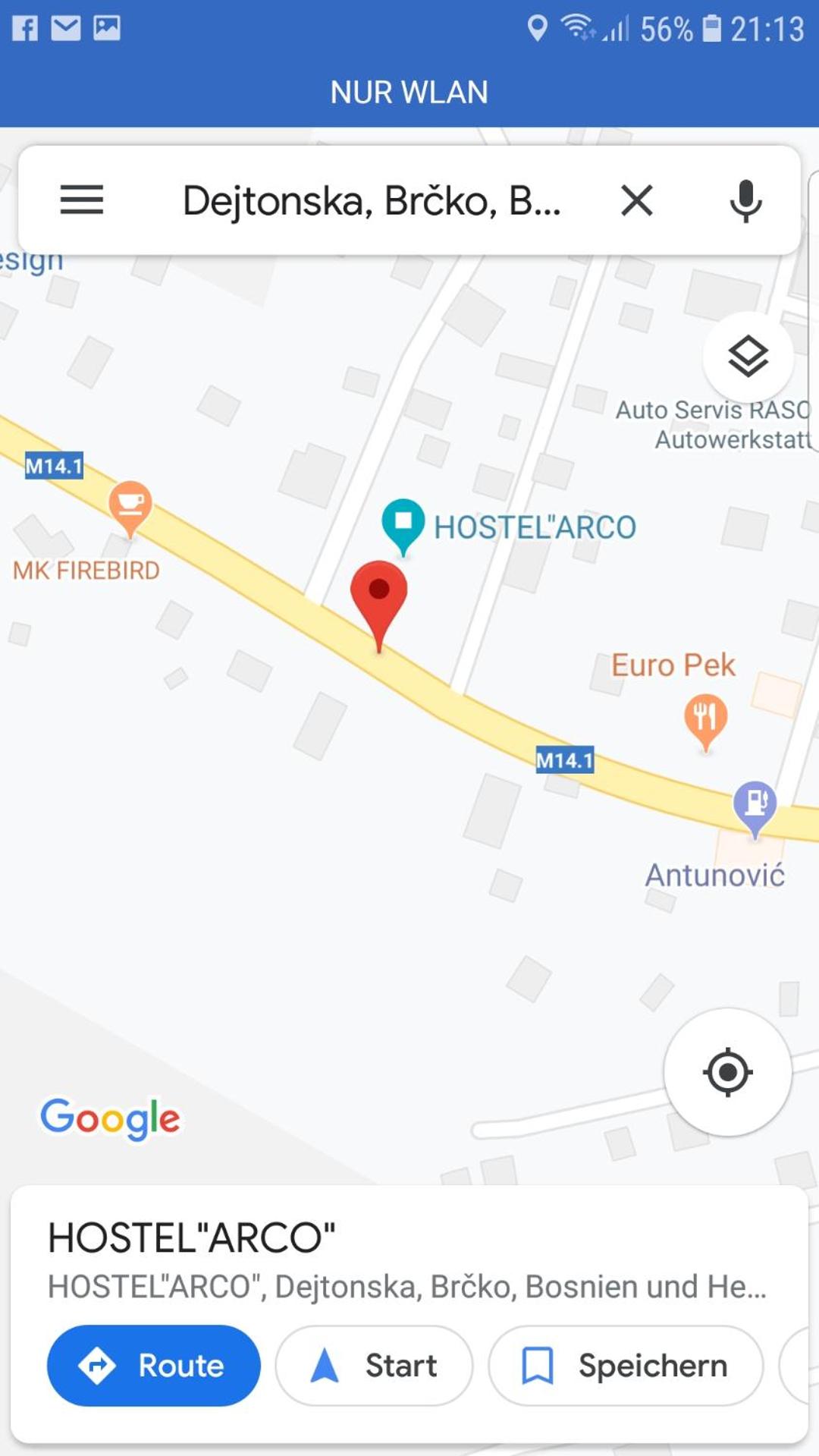Open the hamburger menu

(82, 200)
